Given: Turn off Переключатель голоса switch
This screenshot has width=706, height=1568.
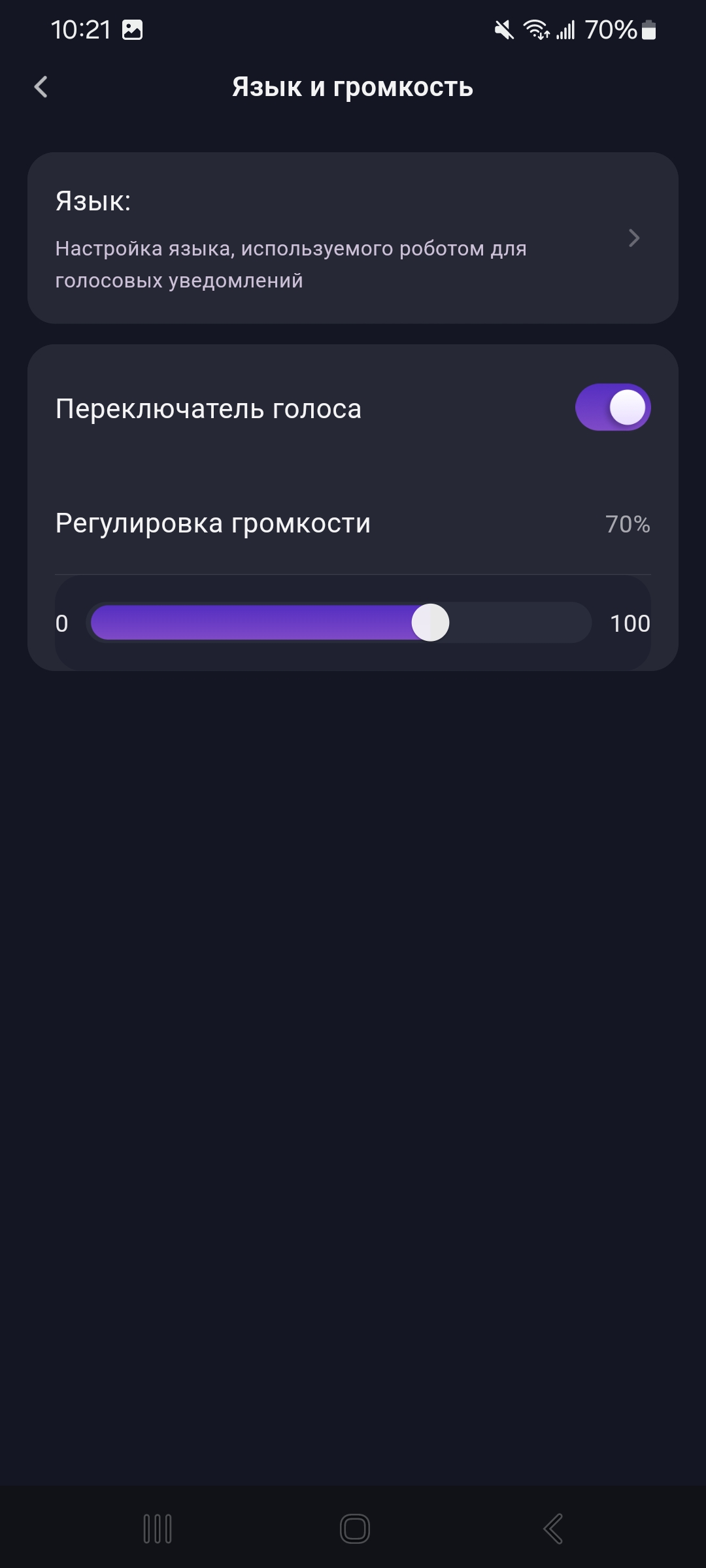Looking at the screenshot, I should [613, 408].
